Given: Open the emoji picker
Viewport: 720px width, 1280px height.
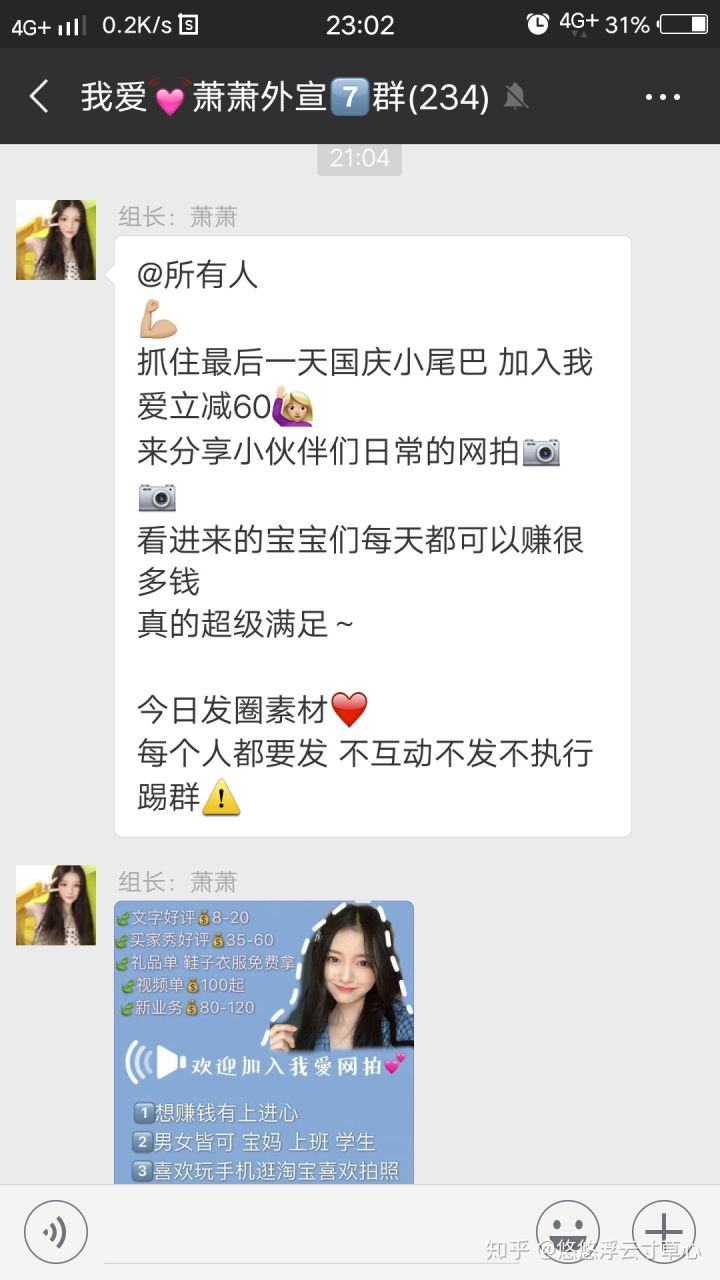Looking at the screenshot, I should (567, 1231).
